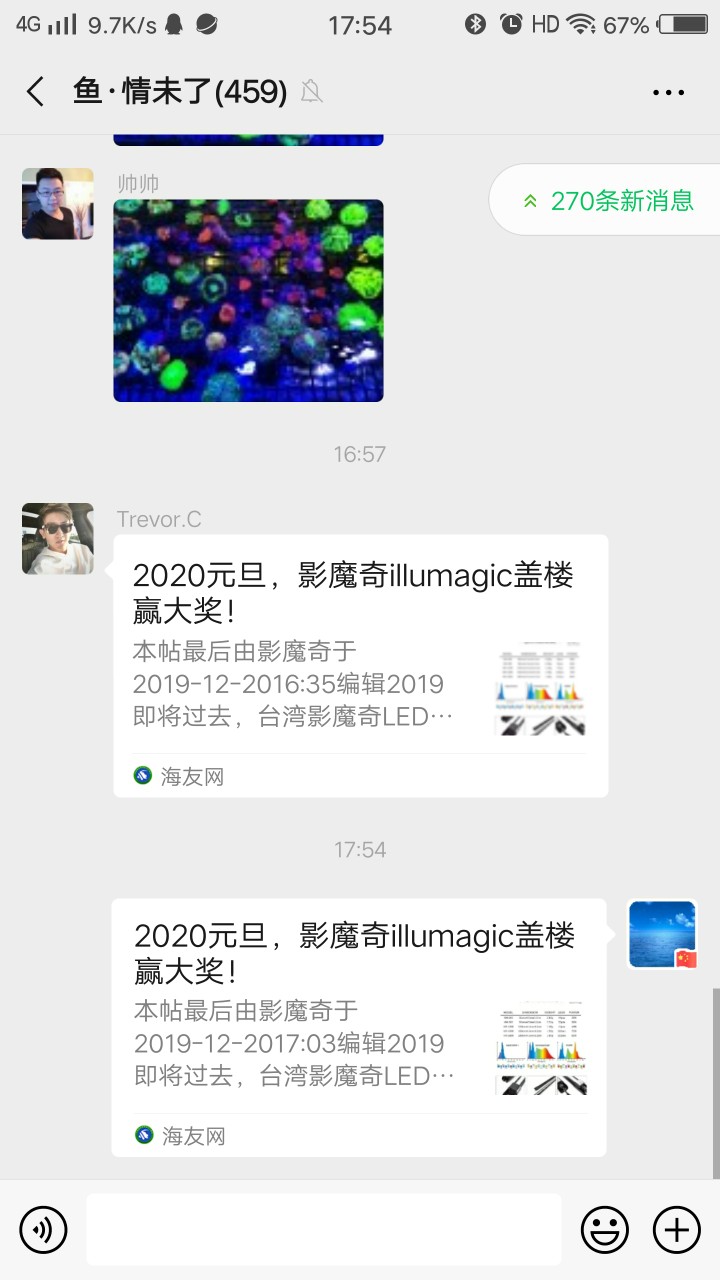
Task: Go back from the group chat
Action: click(36, 92)
